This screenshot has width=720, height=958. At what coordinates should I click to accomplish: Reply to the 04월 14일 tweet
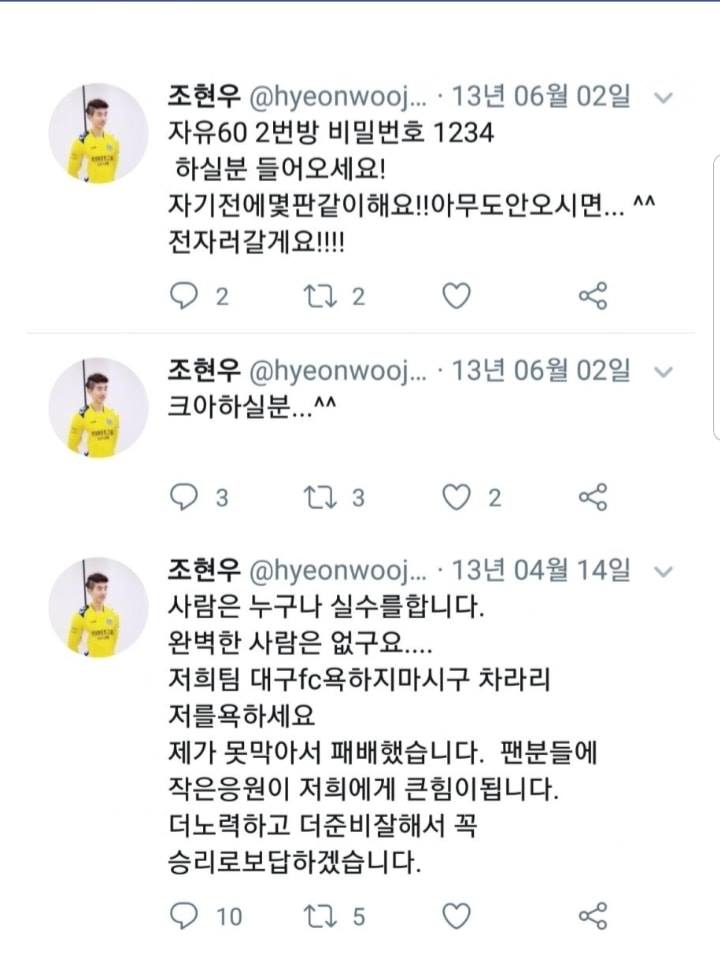186,915
